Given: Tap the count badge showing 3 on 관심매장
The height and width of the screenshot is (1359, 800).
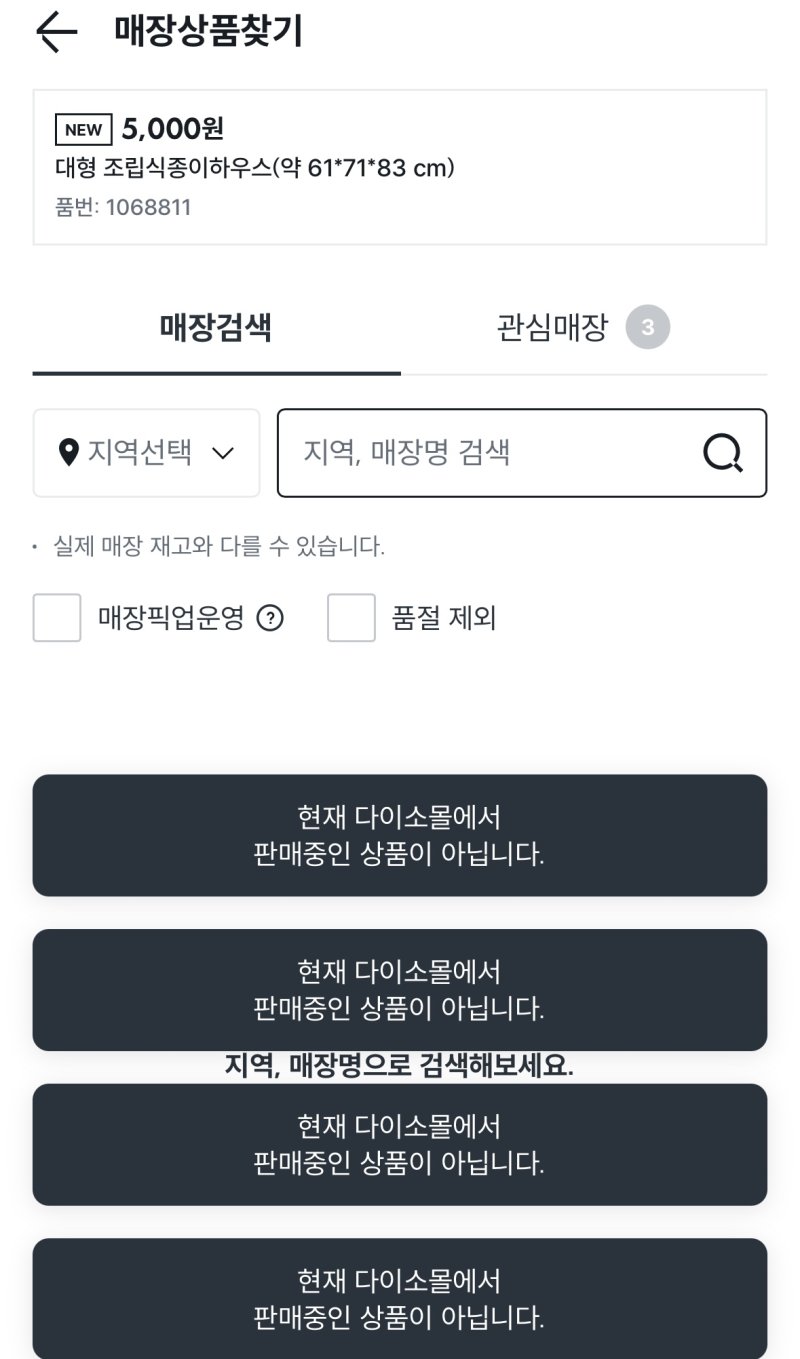Looking at the screenshot, I should (x=649, y=327).
